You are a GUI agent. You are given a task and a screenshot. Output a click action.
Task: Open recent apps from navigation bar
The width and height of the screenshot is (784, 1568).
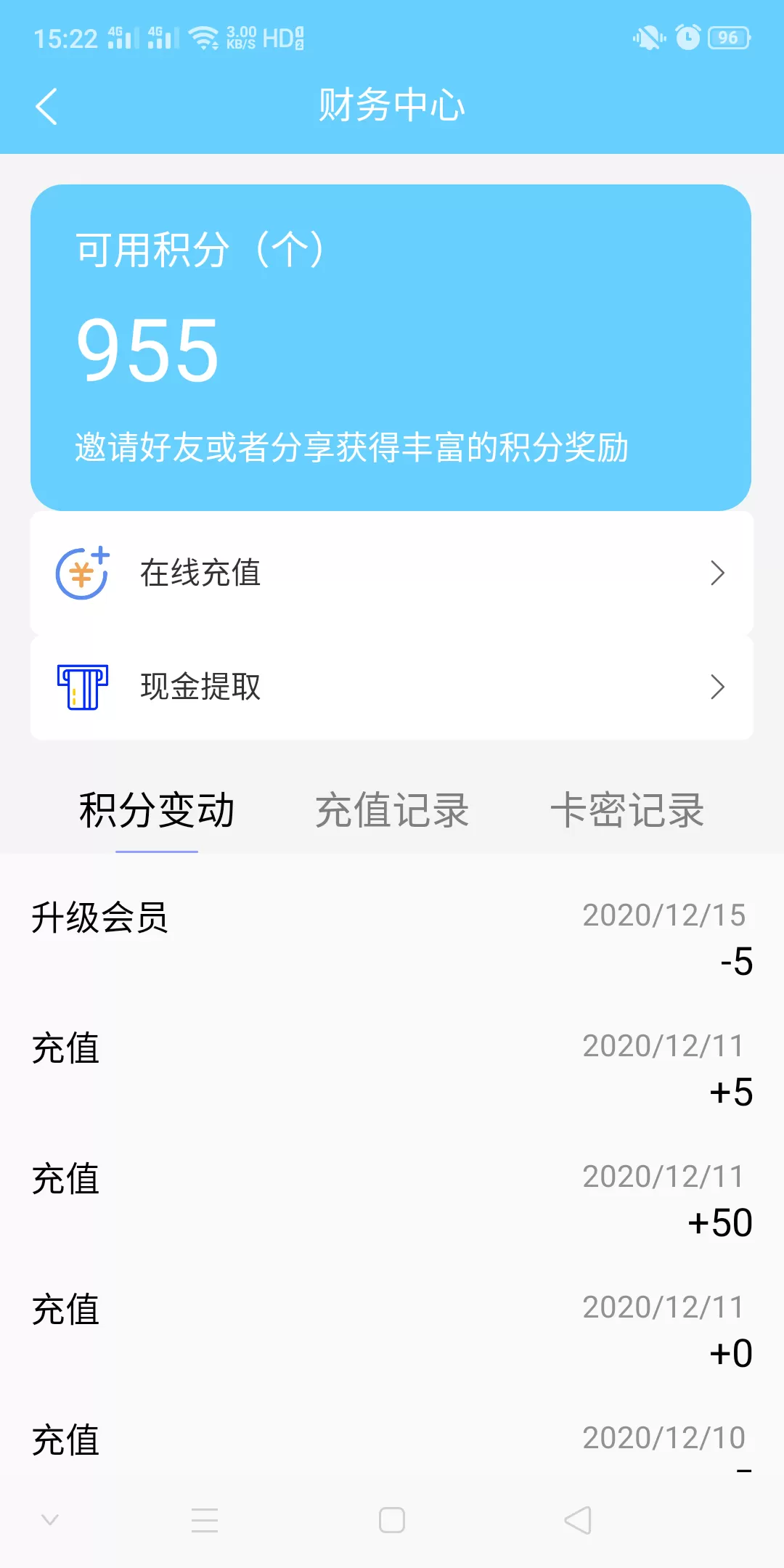tap(205, 1520)
